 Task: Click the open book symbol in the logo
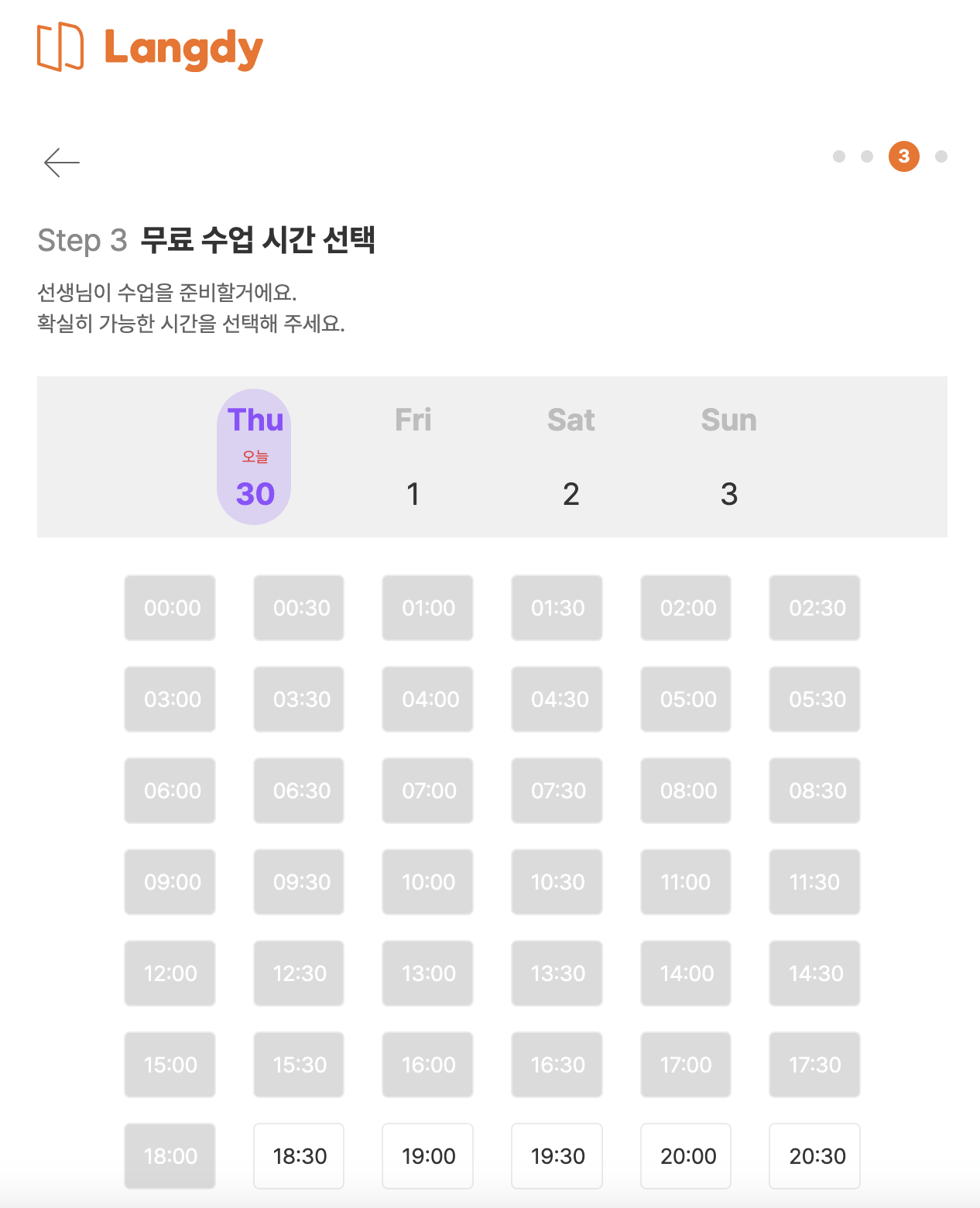(60, 47)
